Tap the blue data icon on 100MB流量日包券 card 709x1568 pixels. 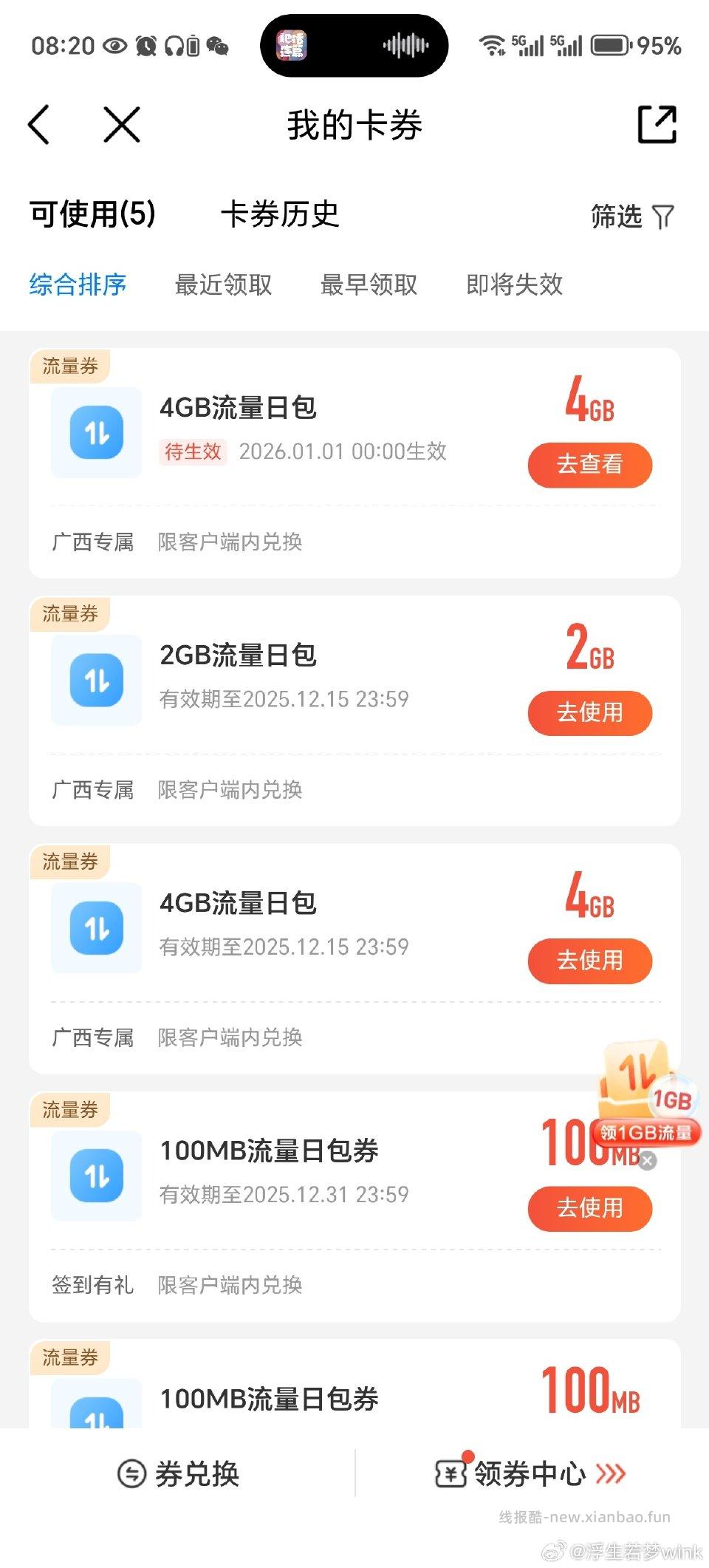pyautogui.click(x=95, y=1176)
